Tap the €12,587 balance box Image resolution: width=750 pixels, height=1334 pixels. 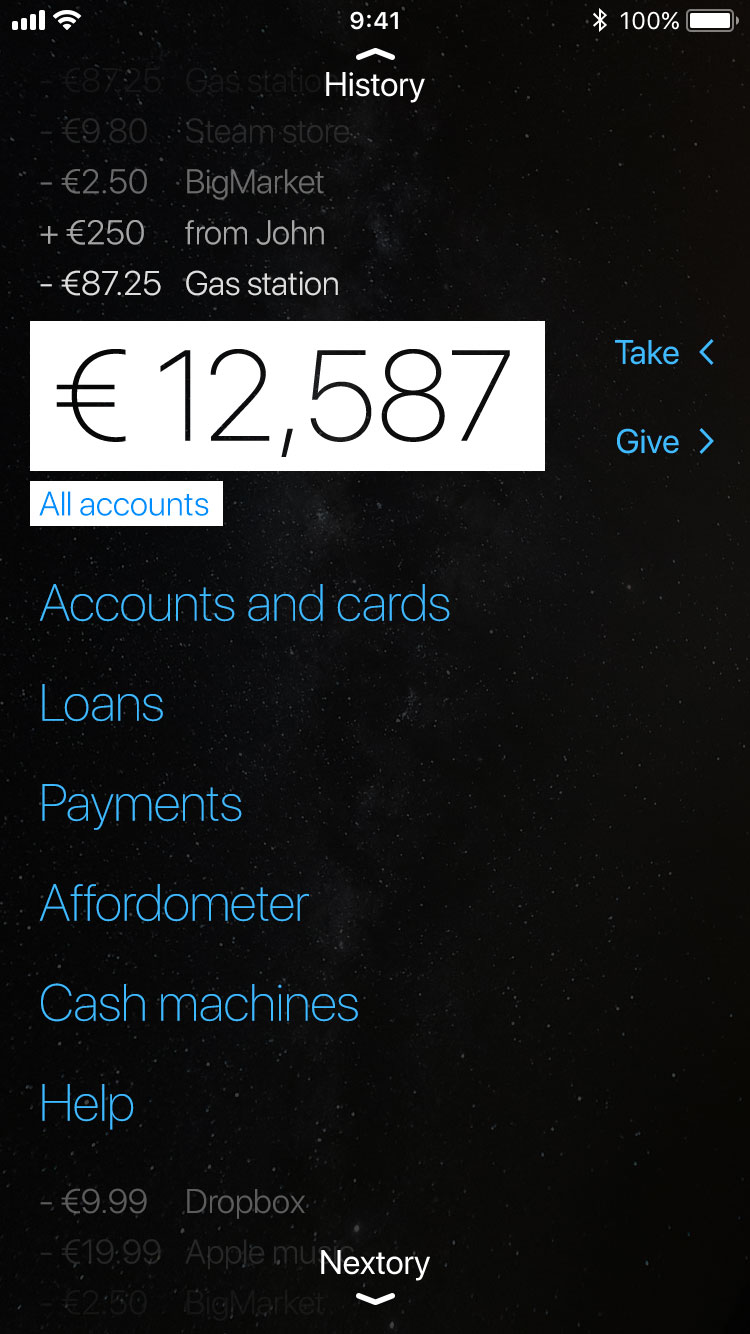point(287,396)
